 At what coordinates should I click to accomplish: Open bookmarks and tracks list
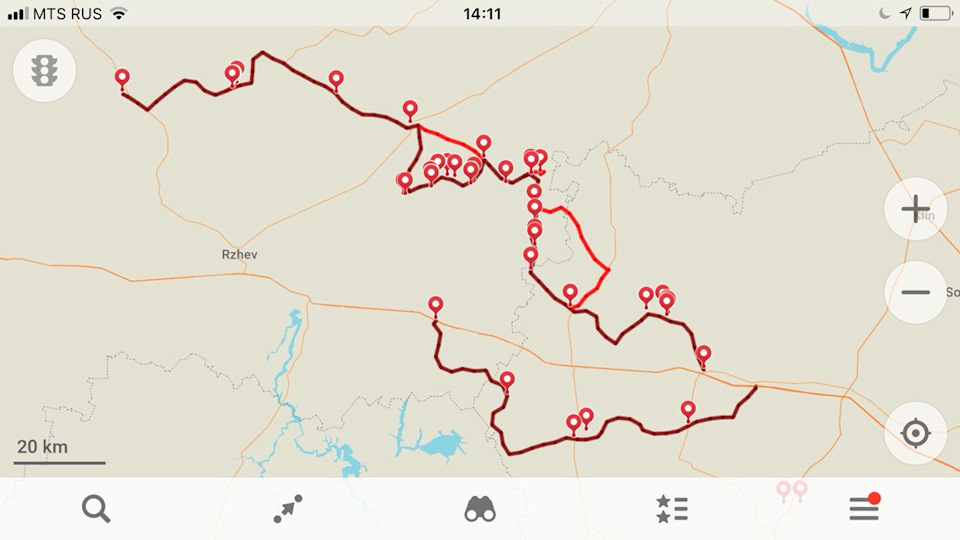tap(671, 509)
